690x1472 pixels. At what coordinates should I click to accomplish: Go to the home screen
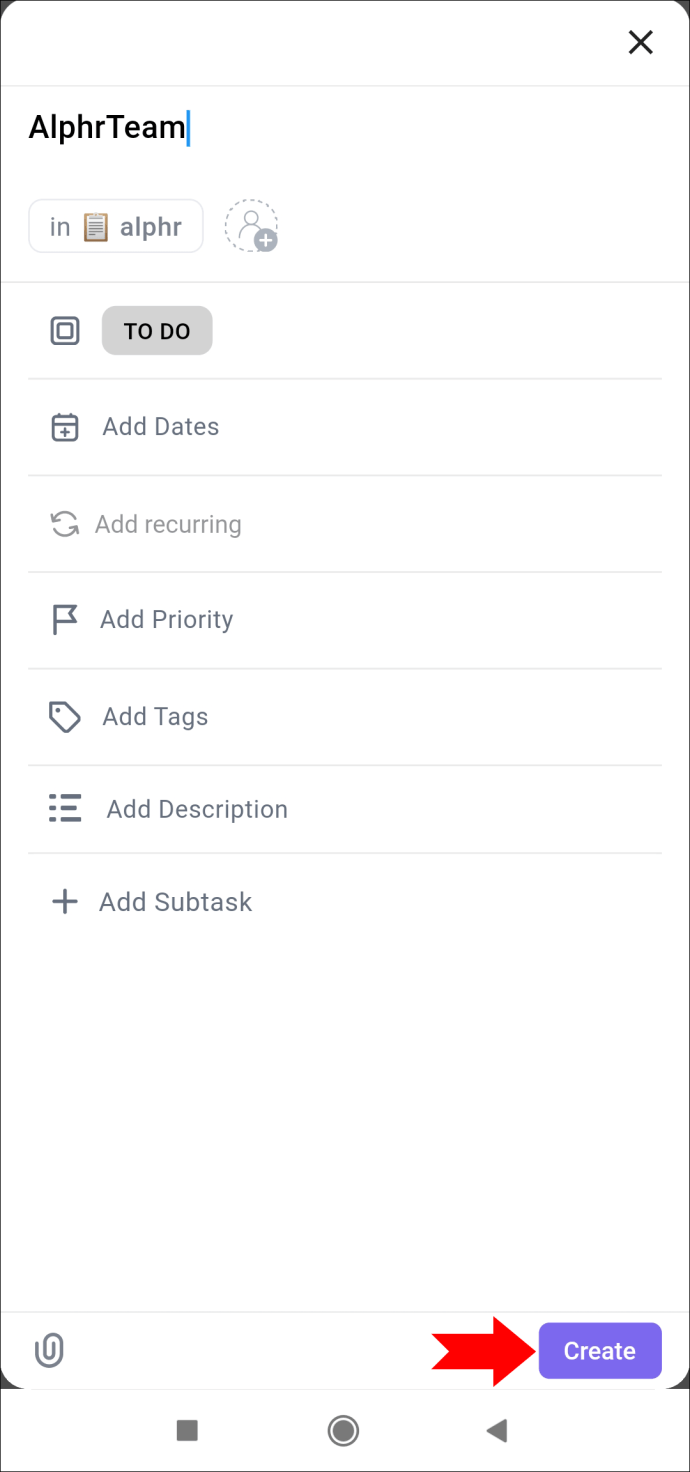point(343,1431)
